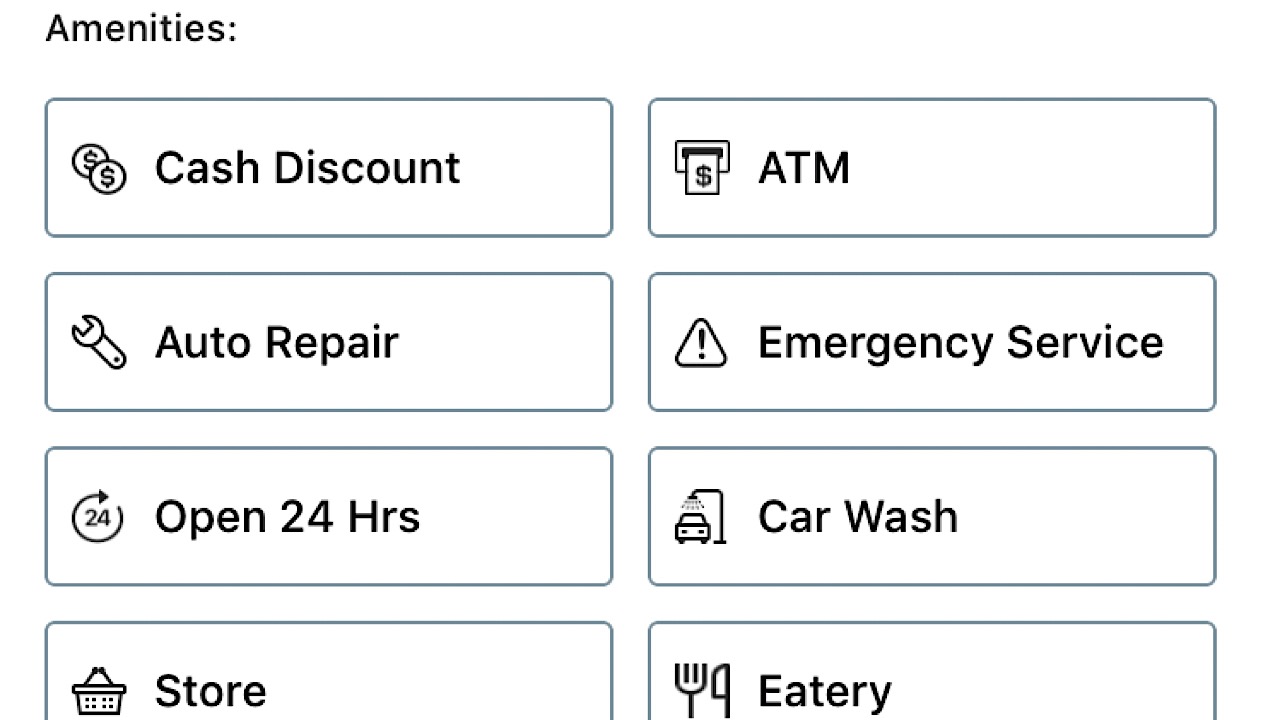The width and height of the screenshot is (1280, 720).
Task: Pick the Open 24 Hrs amenity
Action: coord(328,516)
